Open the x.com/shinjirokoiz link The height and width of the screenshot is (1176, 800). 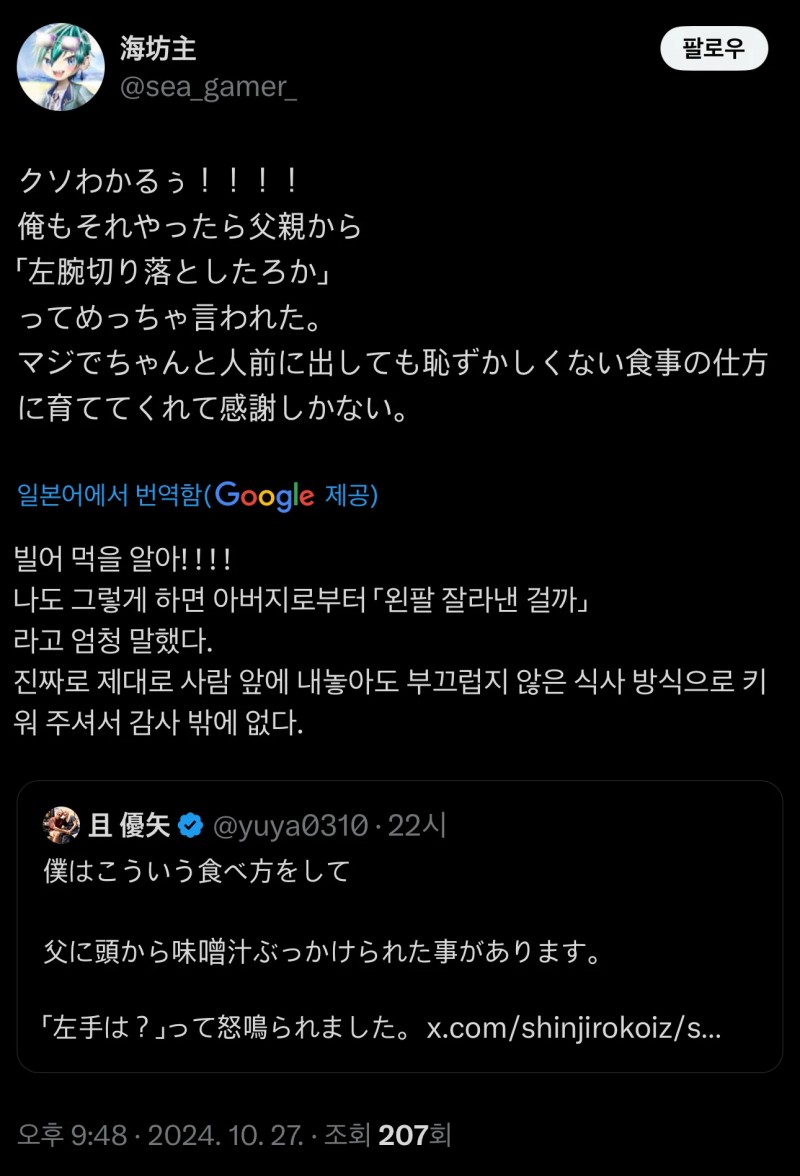click(x=573, y=1029)
